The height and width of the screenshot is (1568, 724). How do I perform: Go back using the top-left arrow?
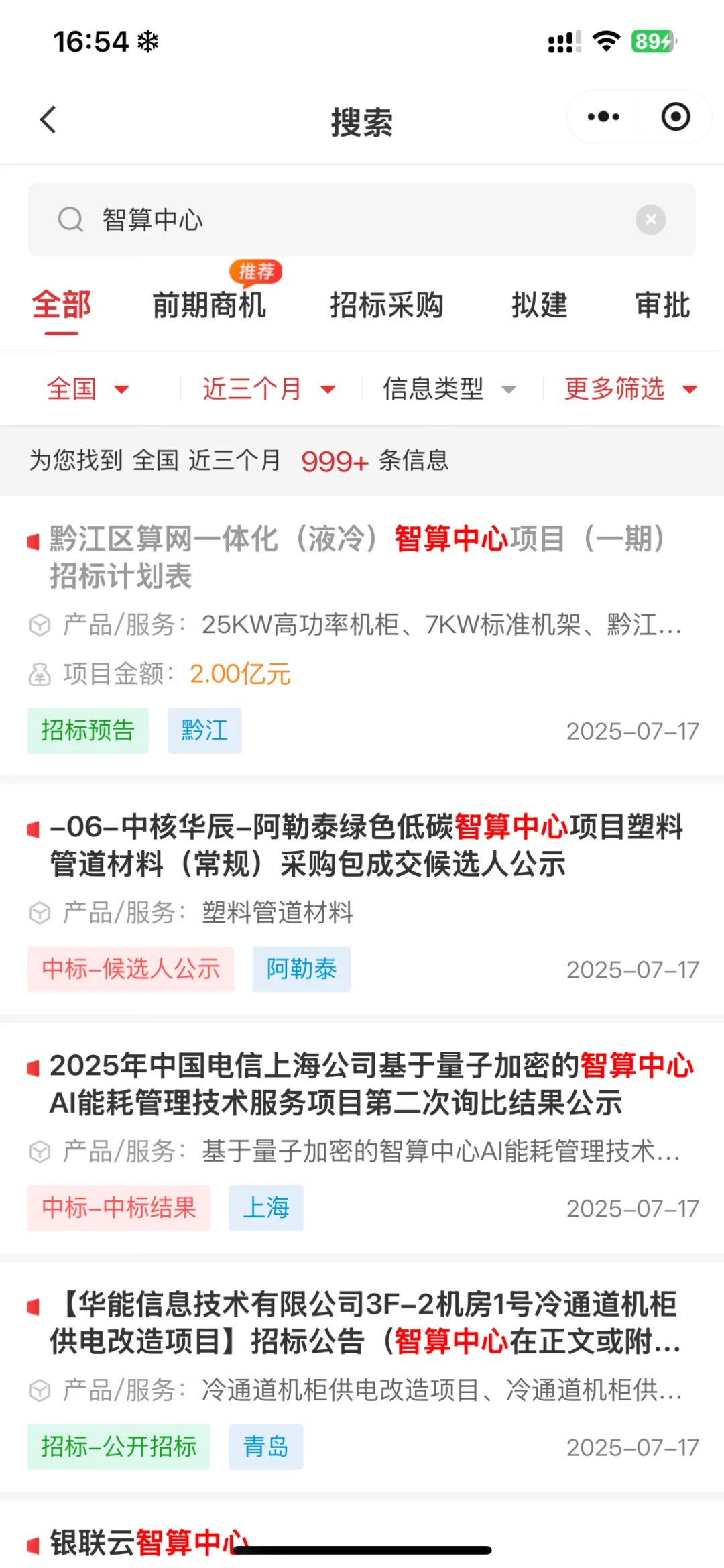point(48,120)
